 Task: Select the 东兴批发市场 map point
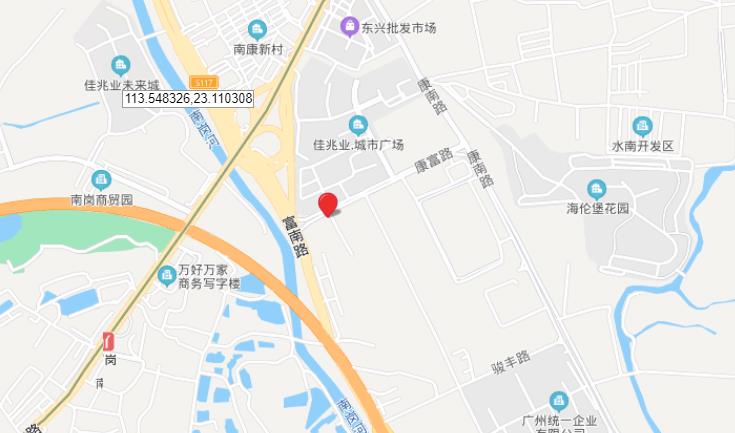pos(349,26)
